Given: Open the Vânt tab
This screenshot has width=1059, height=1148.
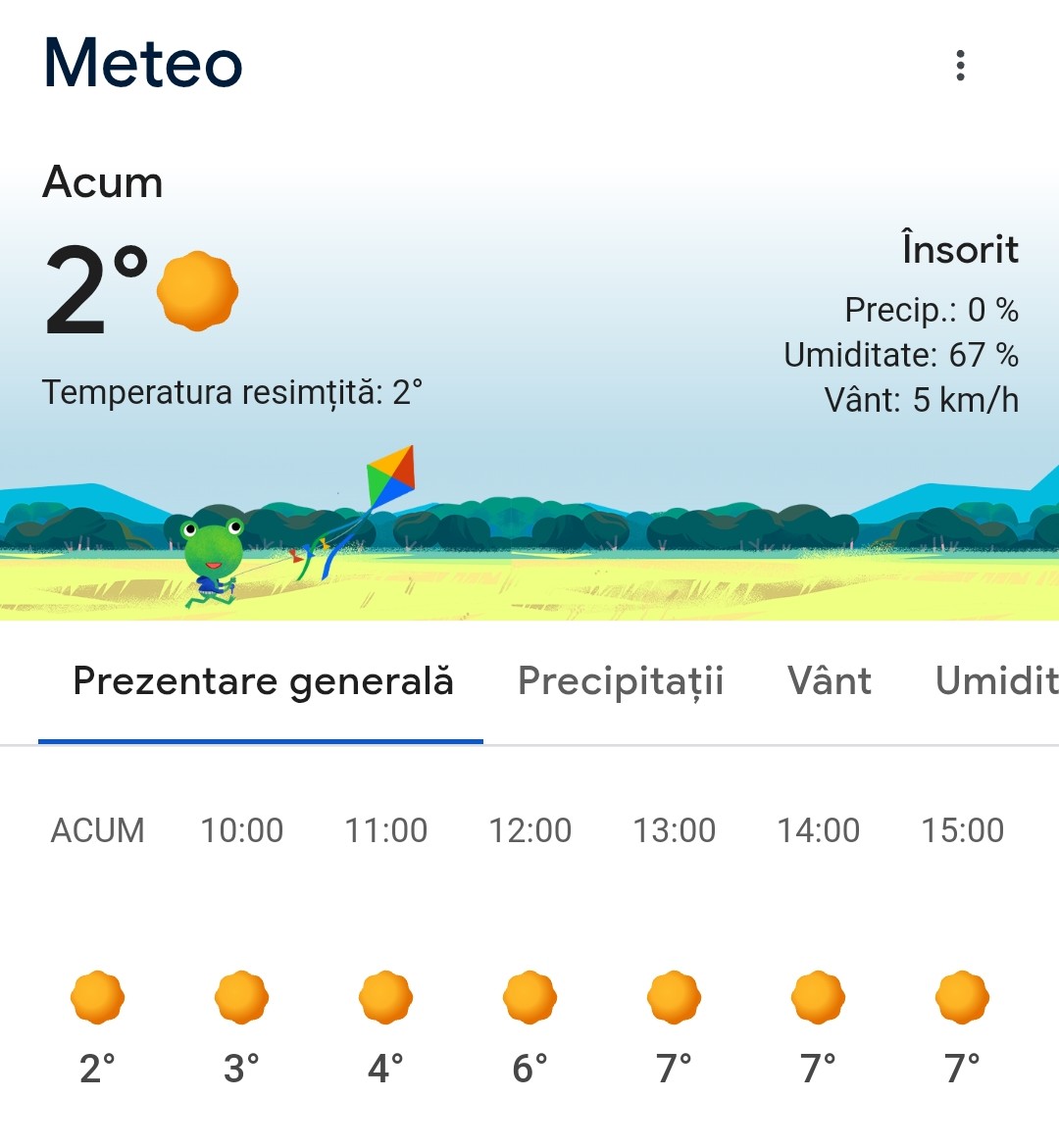Looking at the screenshot, I should (x=829, y=680).
